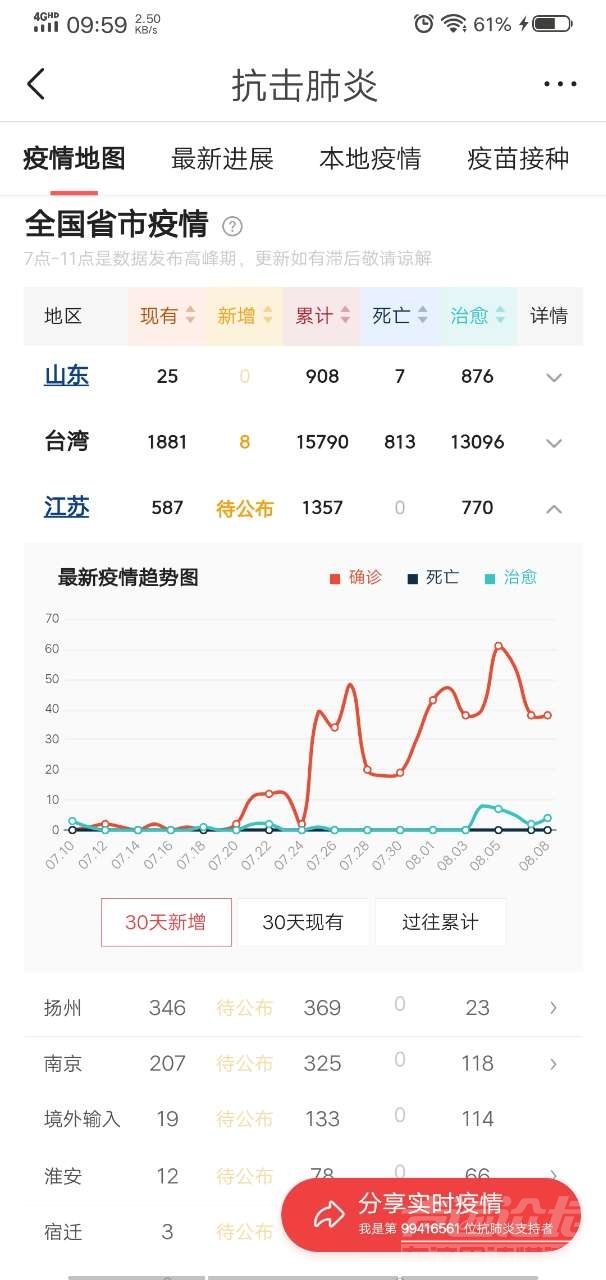Expand the 山东 row details
Screen dimensions: 606x1280
[553, 377]
